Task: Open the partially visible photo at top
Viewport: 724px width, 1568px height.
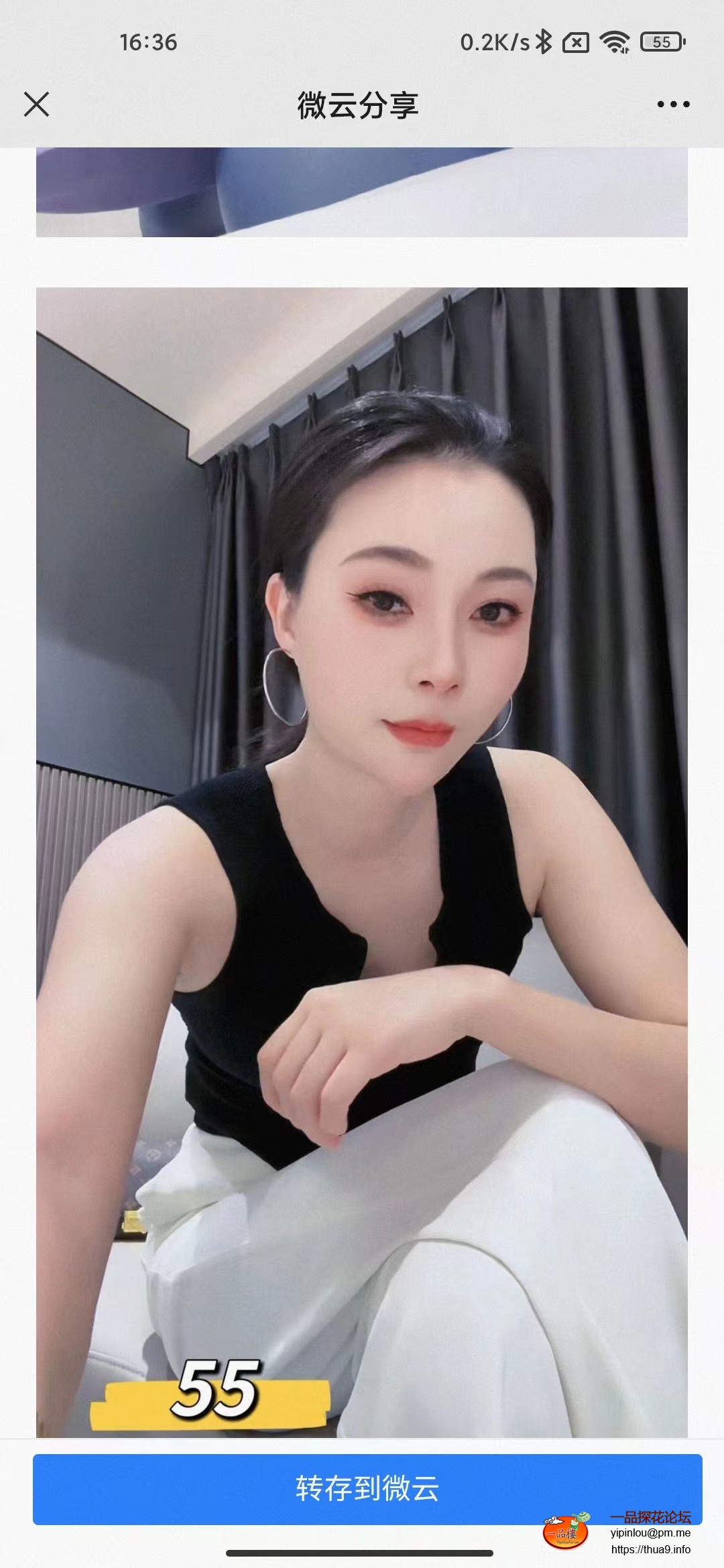Action: point(362,193)
